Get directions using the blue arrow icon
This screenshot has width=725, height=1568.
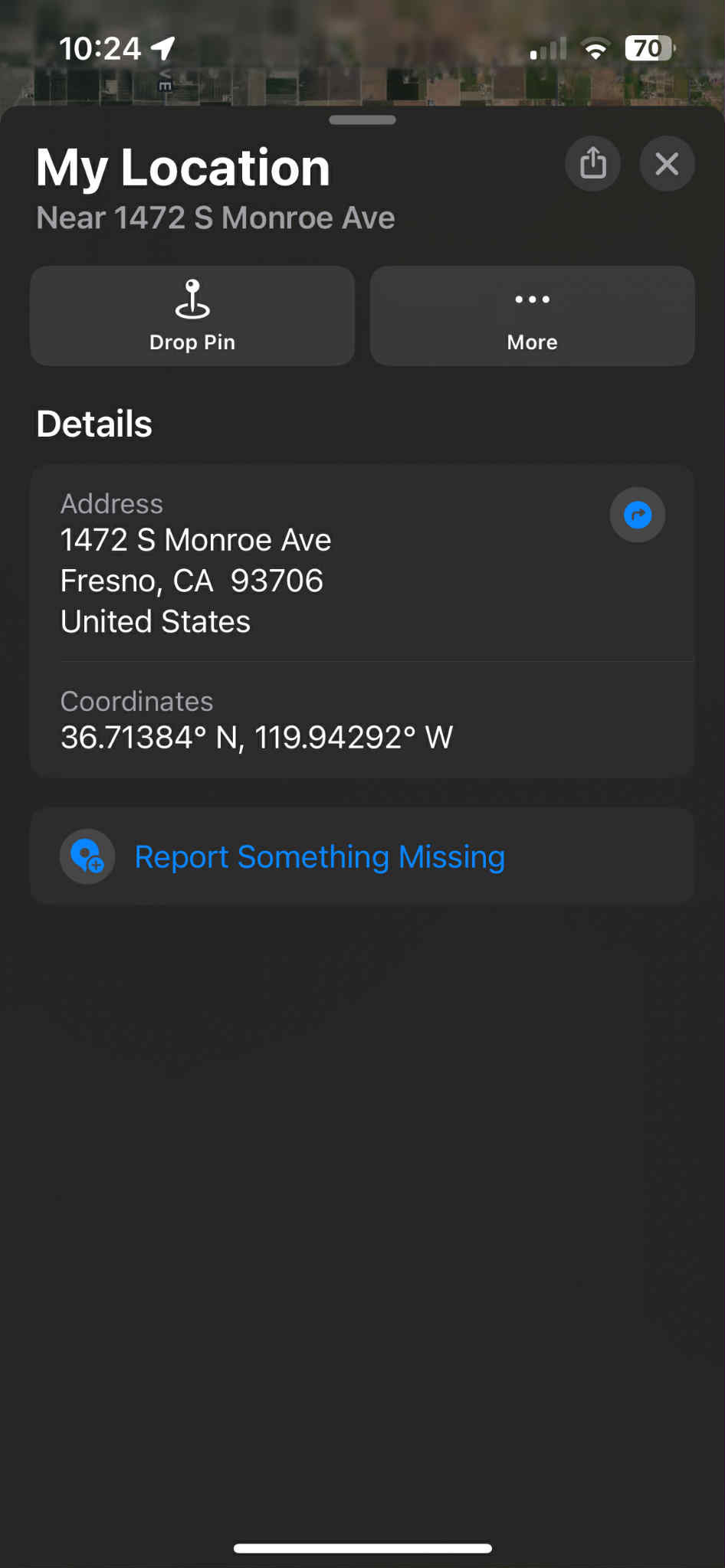(637, 515)
